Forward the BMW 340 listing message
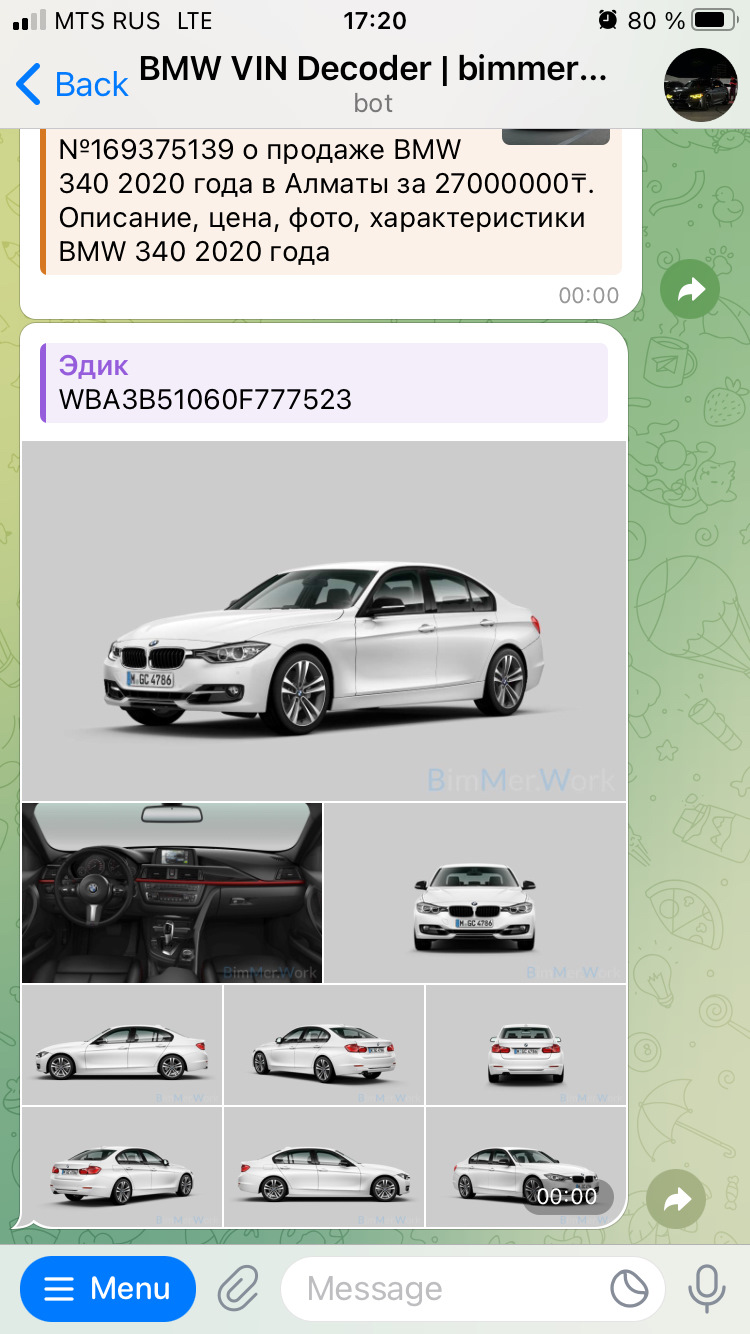The height and width of the screenshot is (1334, 750). [690, 290]
